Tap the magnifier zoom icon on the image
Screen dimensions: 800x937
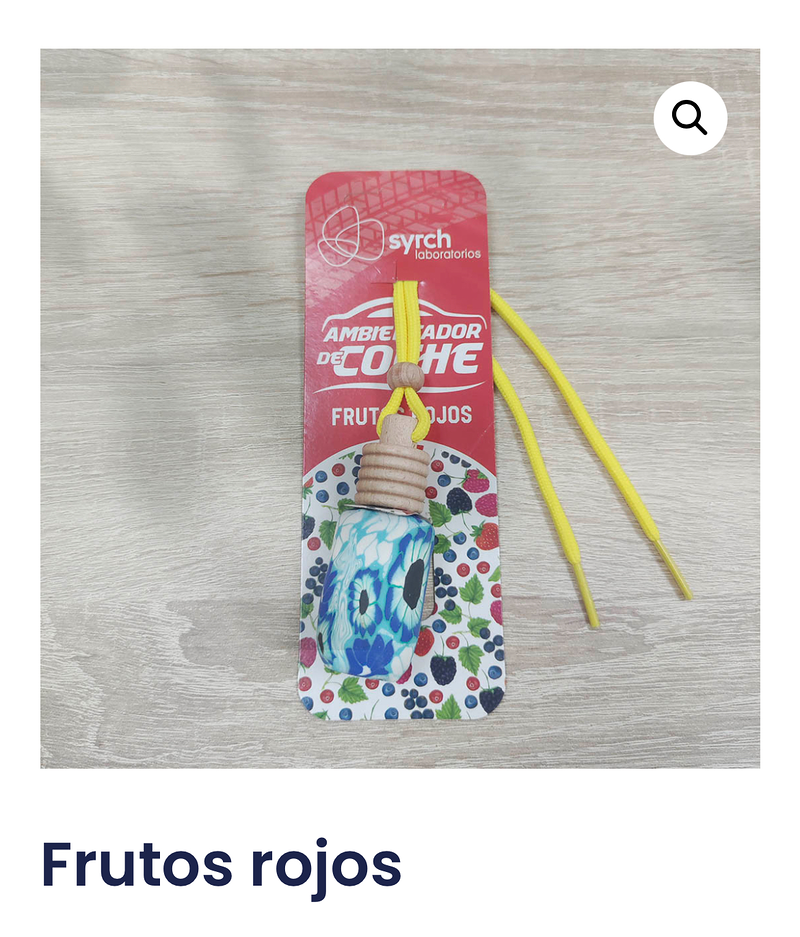point(690,118)
